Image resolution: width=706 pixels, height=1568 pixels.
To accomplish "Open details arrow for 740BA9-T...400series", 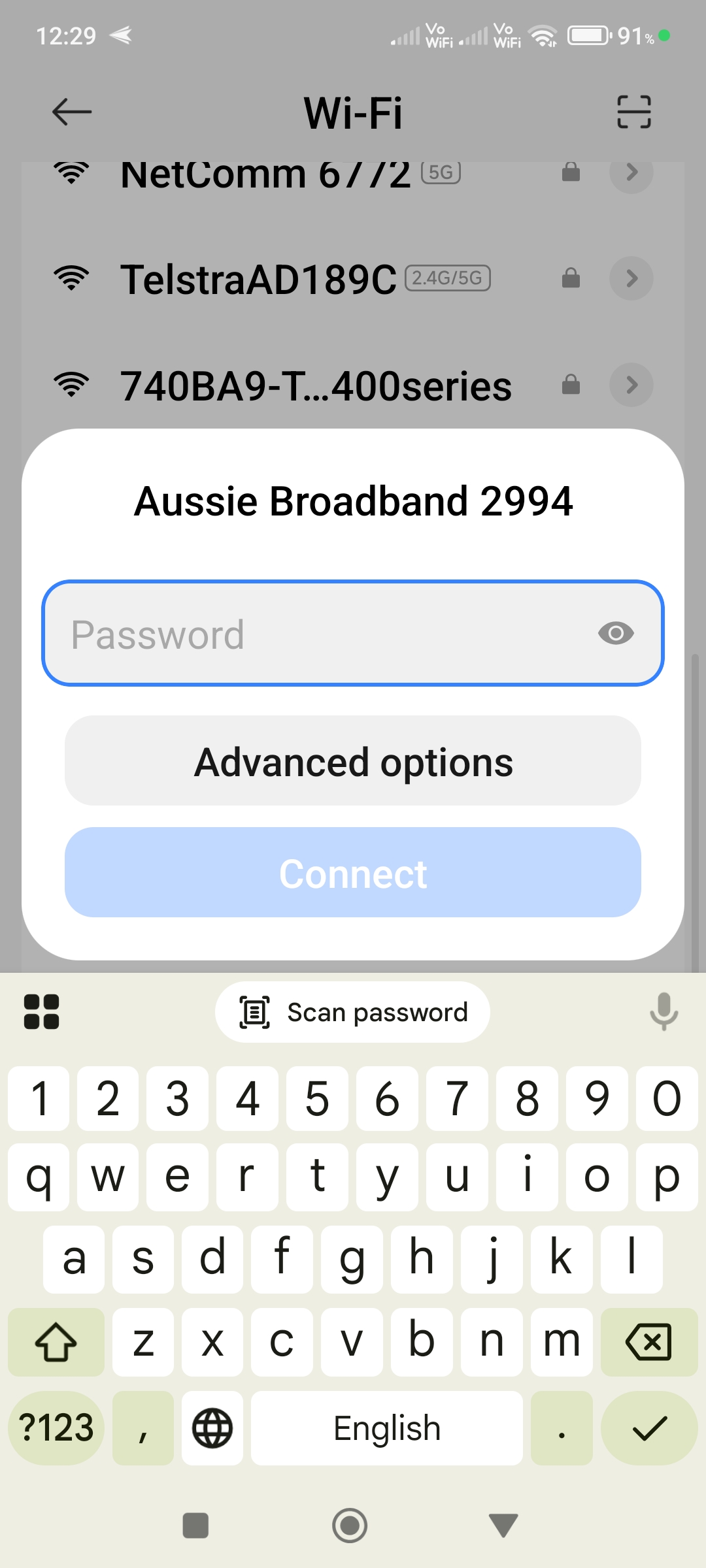I will pyautogui.click(x=631, y=385).
